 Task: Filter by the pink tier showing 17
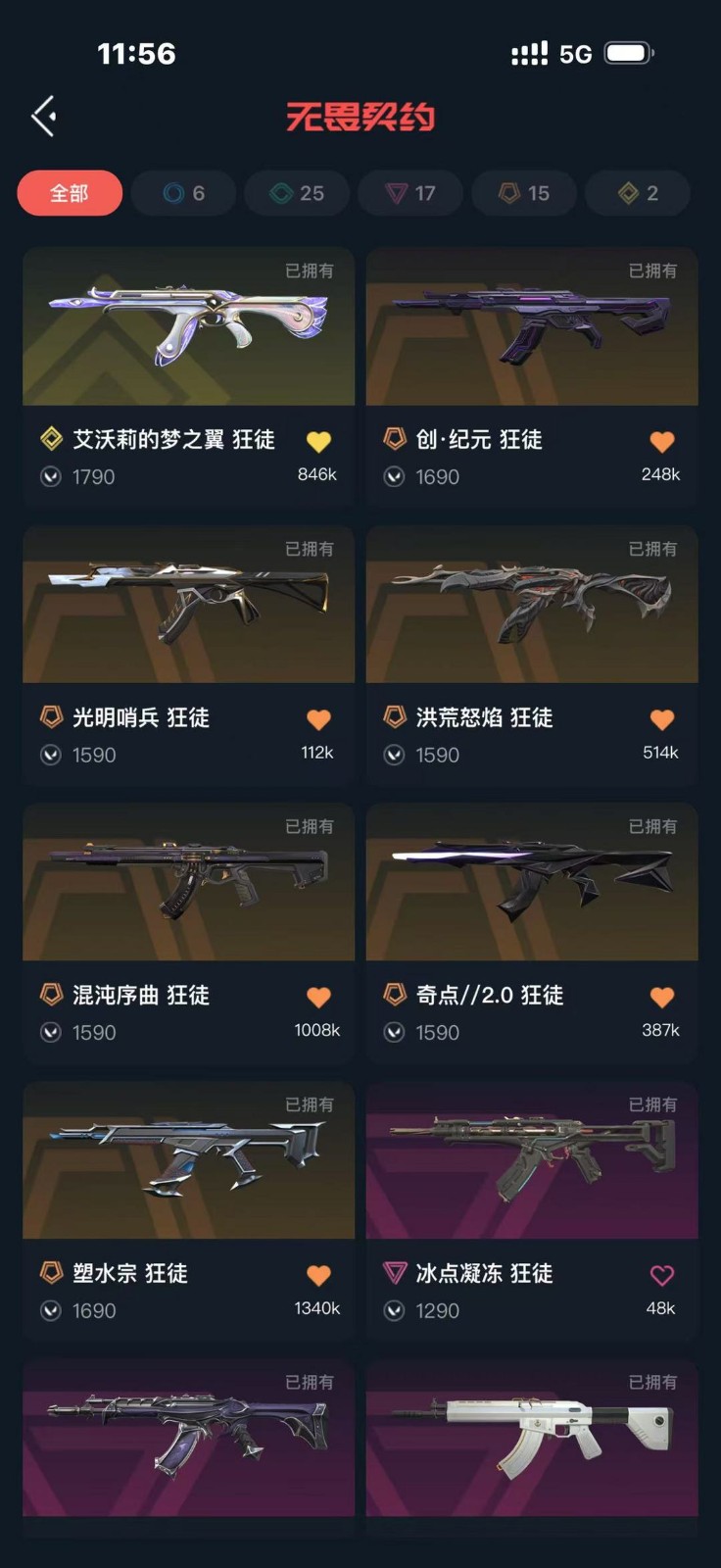(410, 193)
